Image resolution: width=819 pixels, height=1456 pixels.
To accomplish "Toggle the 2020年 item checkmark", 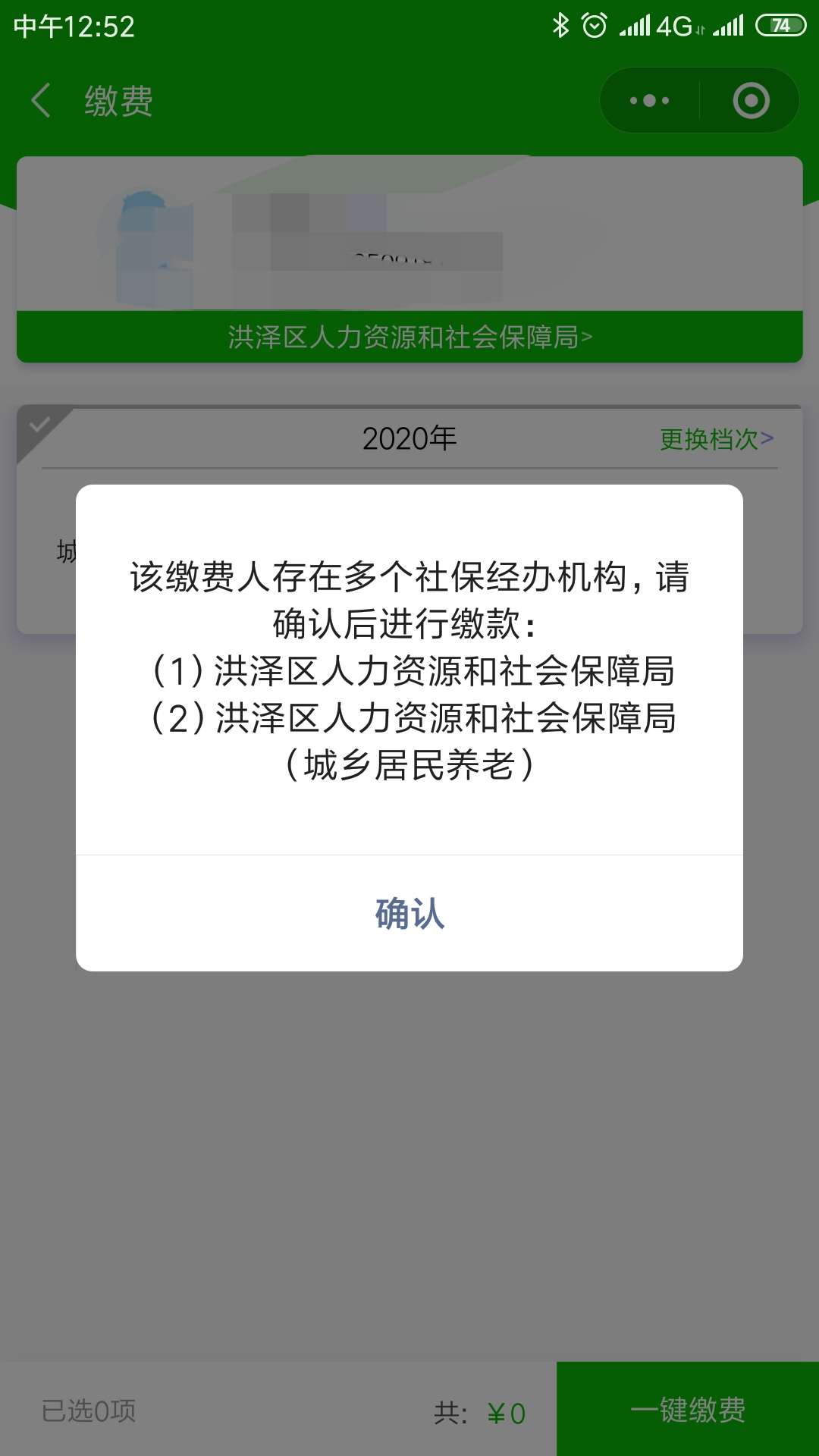I will [39, 426].
